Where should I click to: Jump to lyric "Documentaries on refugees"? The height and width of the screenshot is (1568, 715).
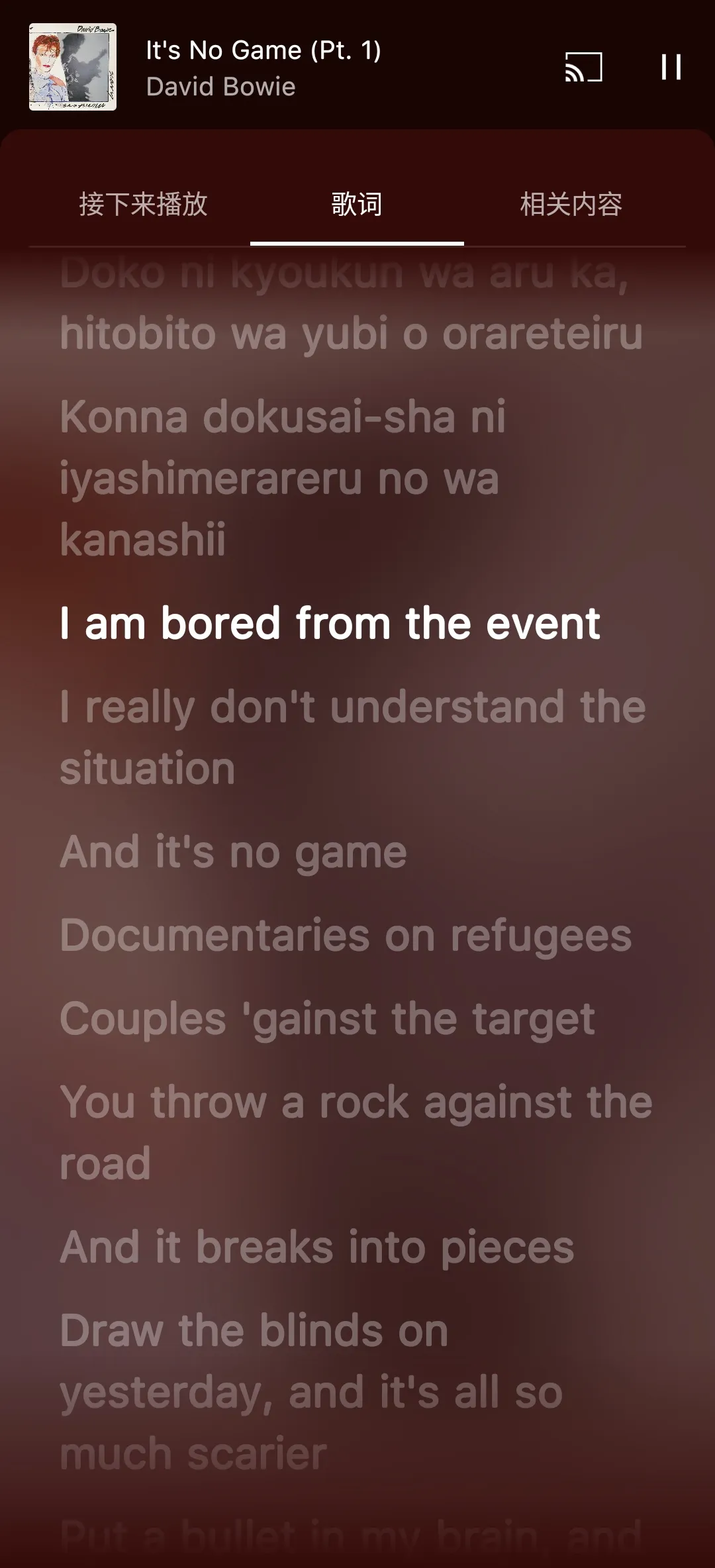[x=346, y=935]
